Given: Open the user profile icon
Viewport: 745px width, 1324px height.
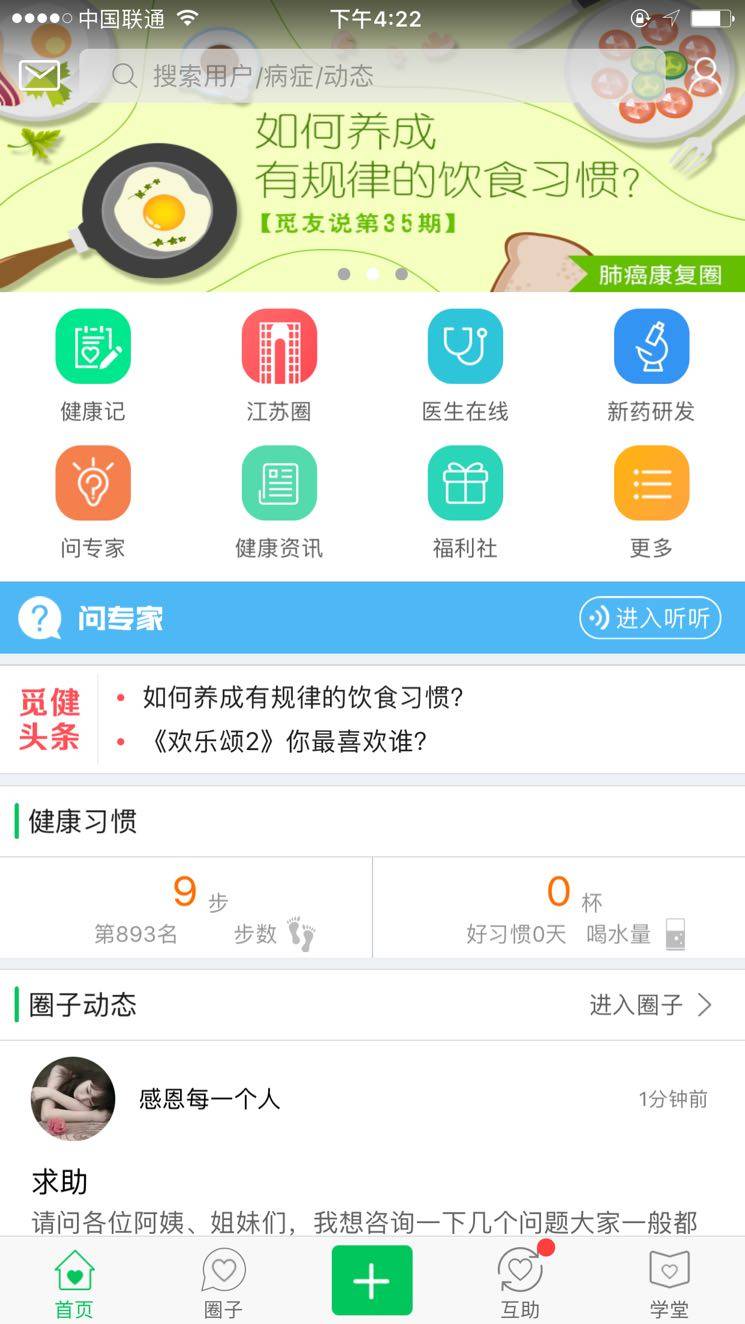Looking at the screenshot, I should point(705,76).
